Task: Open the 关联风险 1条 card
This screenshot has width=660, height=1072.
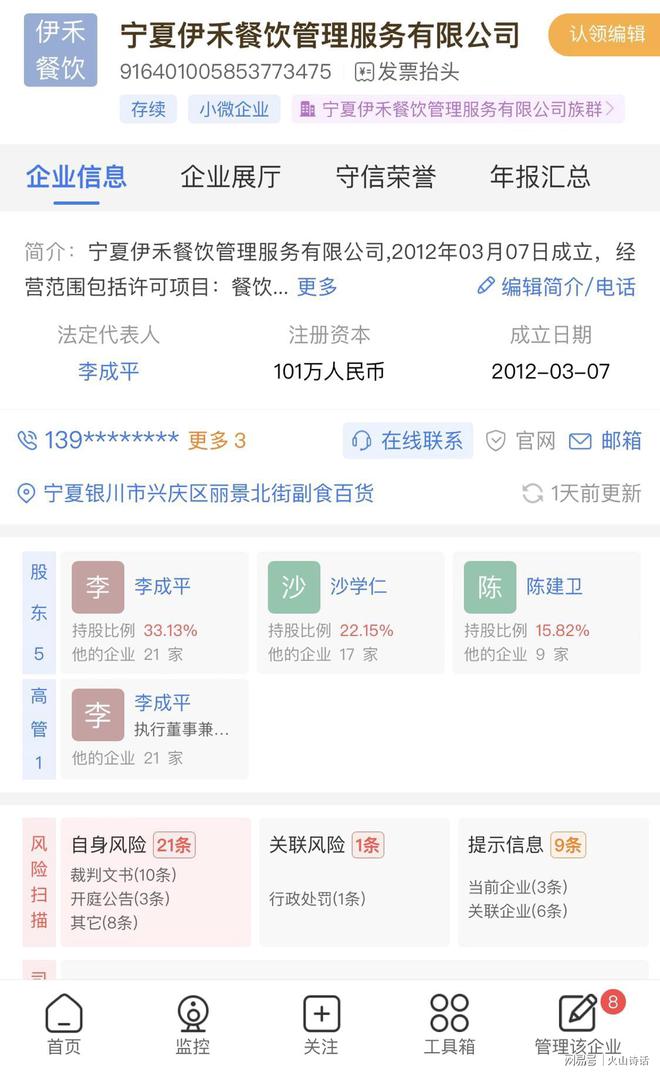Action: [x=354, y=882]
